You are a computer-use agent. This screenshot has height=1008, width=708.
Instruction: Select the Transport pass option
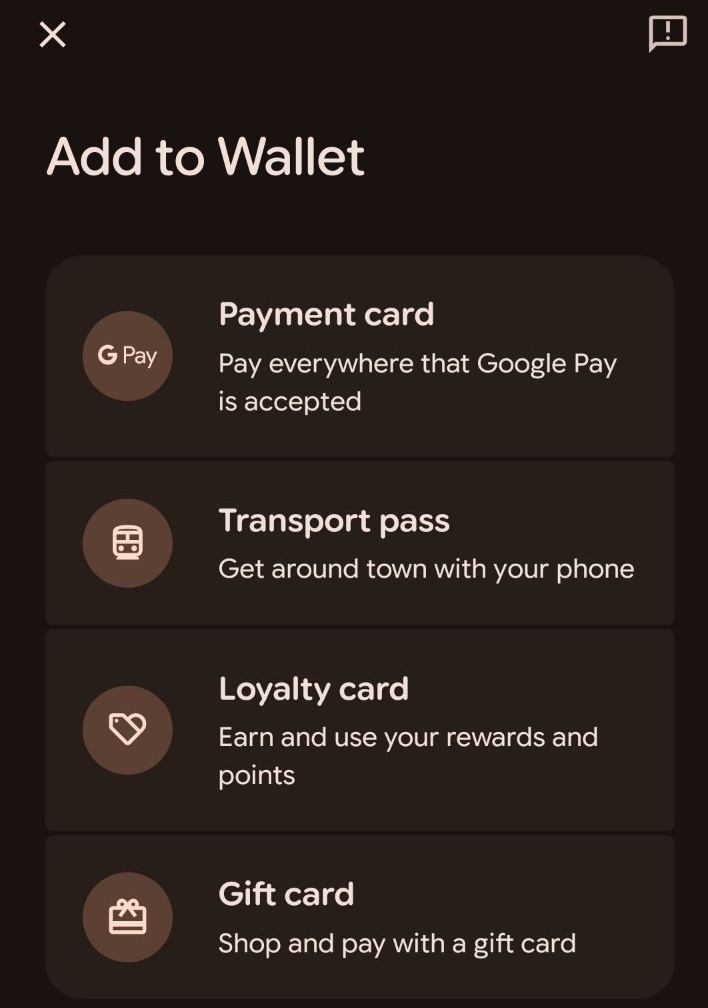360,543
